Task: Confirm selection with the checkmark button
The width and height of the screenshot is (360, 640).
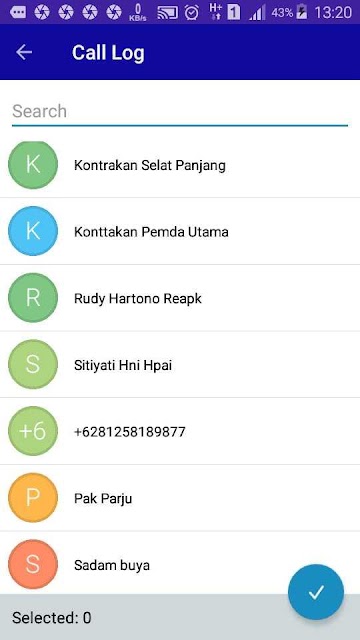Action: click(316, 592)
